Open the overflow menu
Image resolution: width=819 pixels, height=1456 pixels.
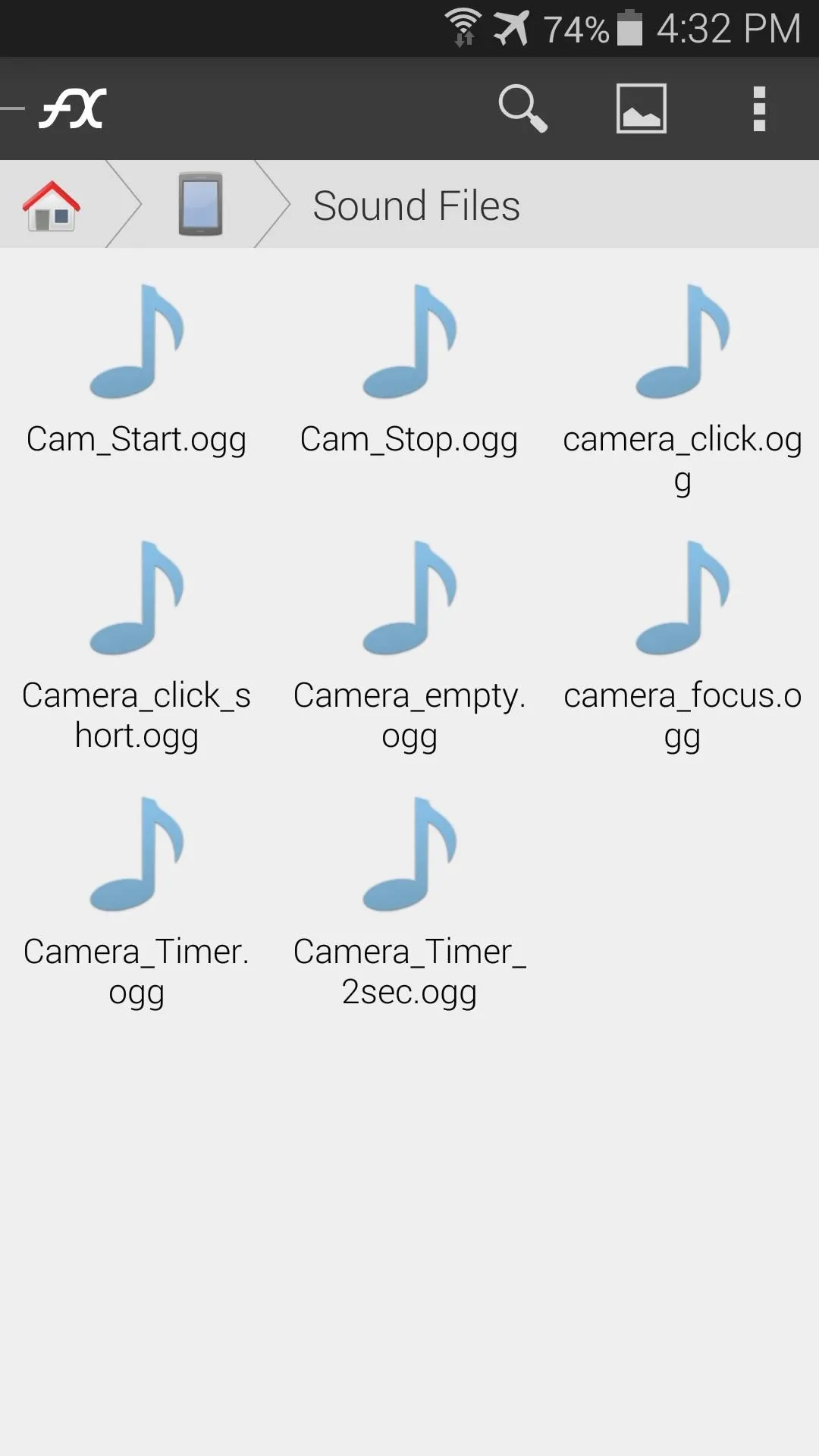[x=758, y=108]
